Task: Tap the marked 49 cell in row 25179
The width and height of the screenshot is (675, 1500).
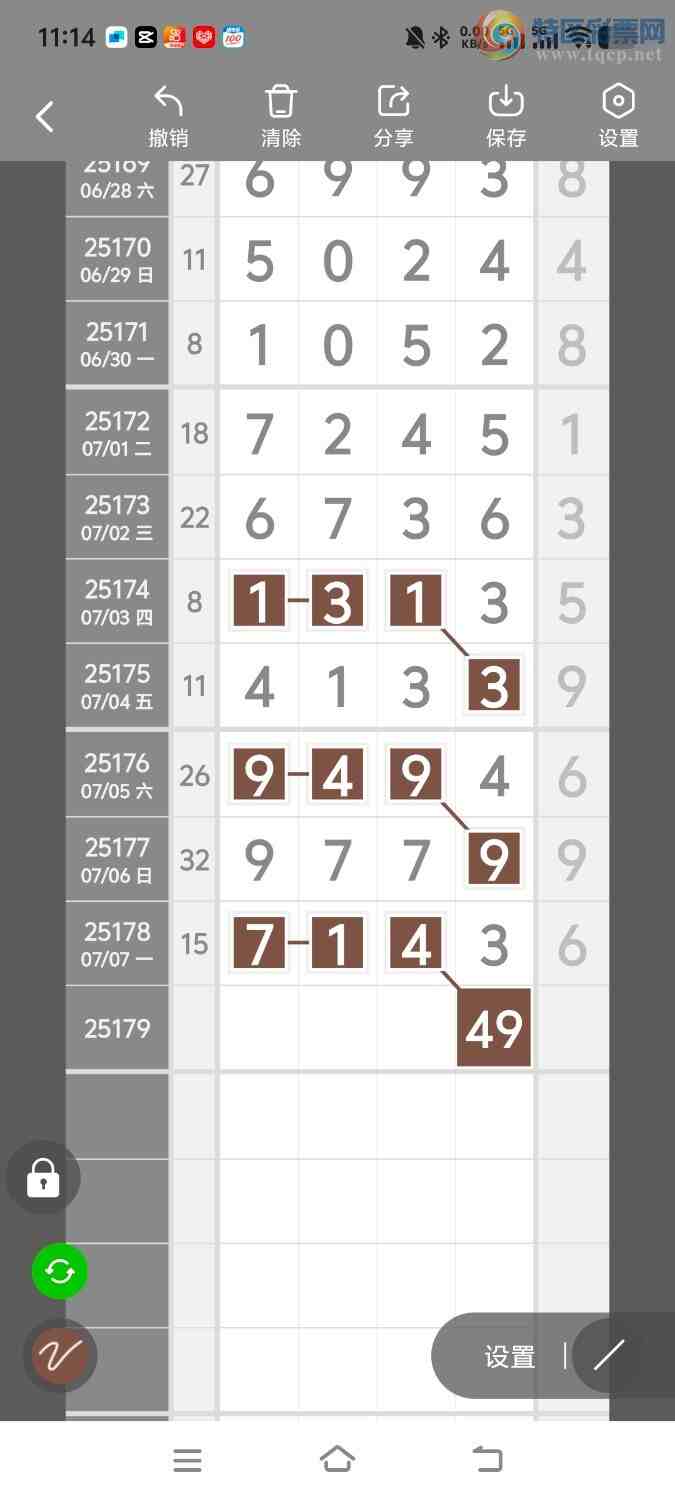Action: coord(494,1028)
